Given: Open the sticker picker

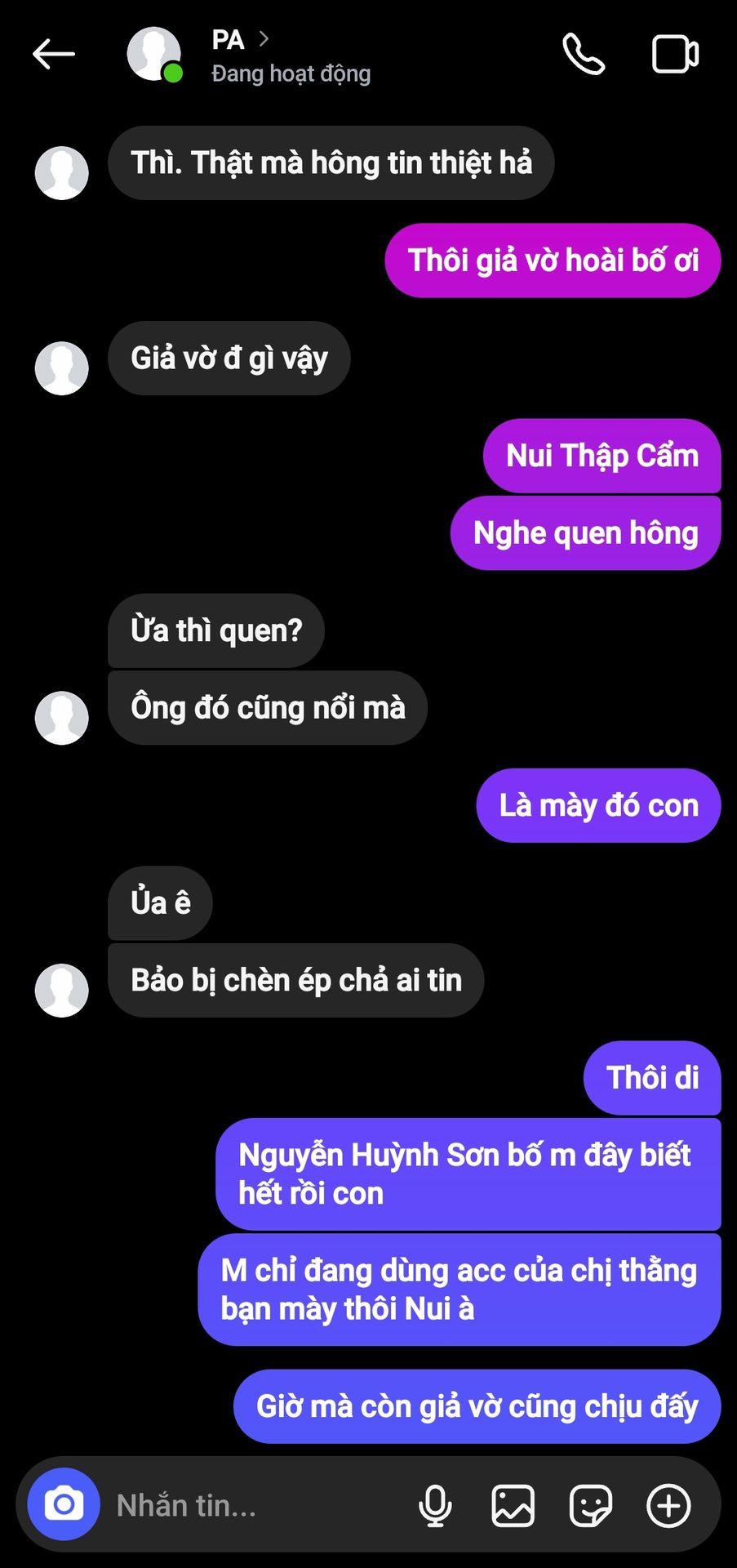Looking at the screenshot, I should (x=590, y=1505).
